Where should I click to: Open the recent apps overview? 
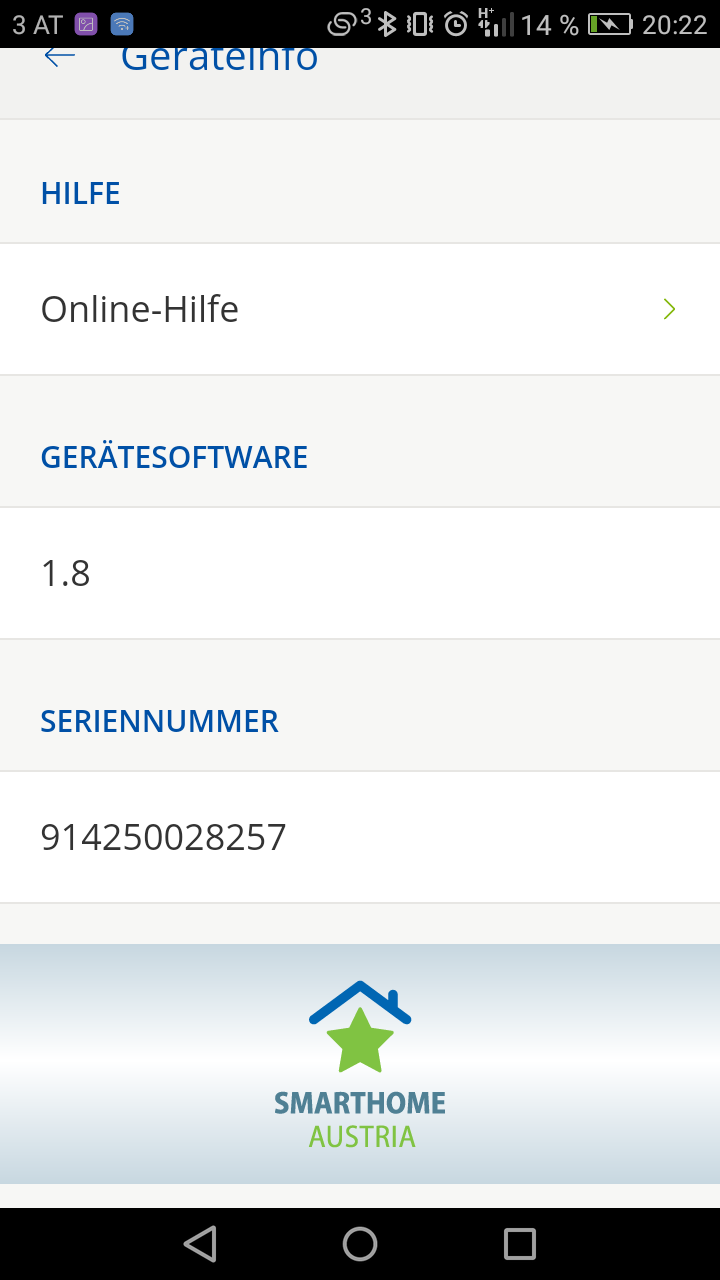[520, 1244]
